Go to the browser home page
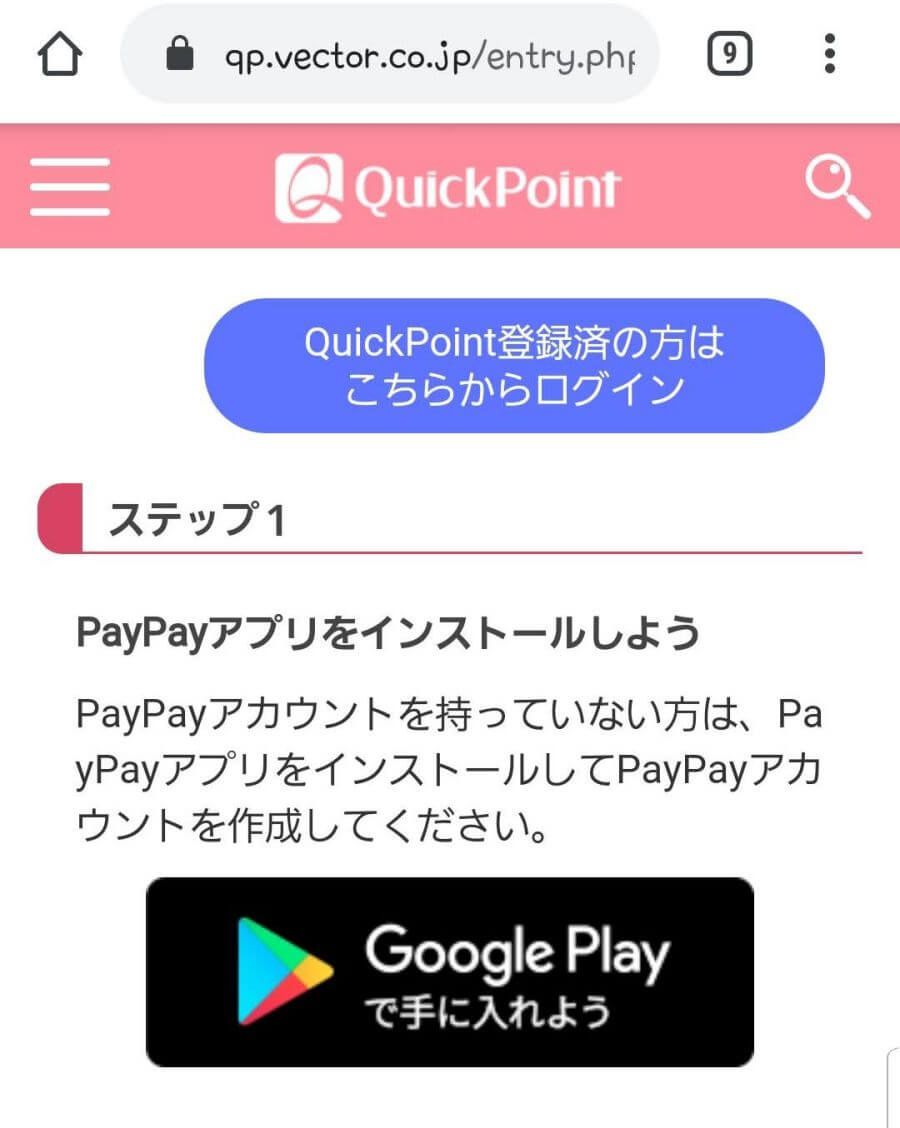The height and width of the screenshot is (1128, 900). pos(61,55)
